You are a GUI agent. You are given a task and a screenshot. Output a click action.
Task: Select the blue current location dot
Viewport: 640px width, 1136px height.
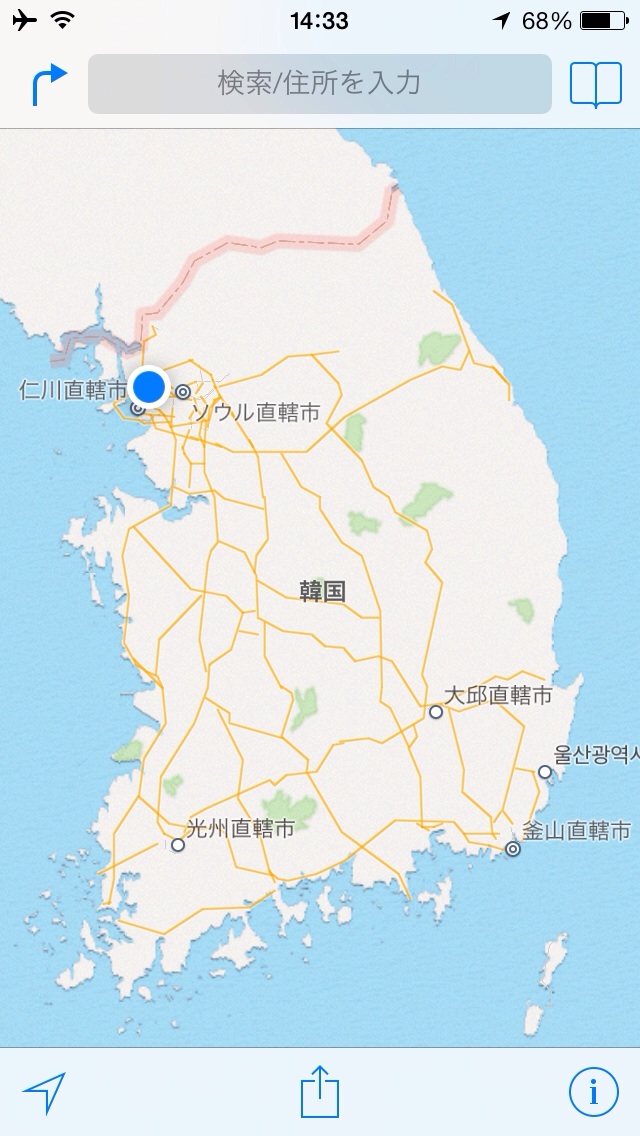pos(149,386)
